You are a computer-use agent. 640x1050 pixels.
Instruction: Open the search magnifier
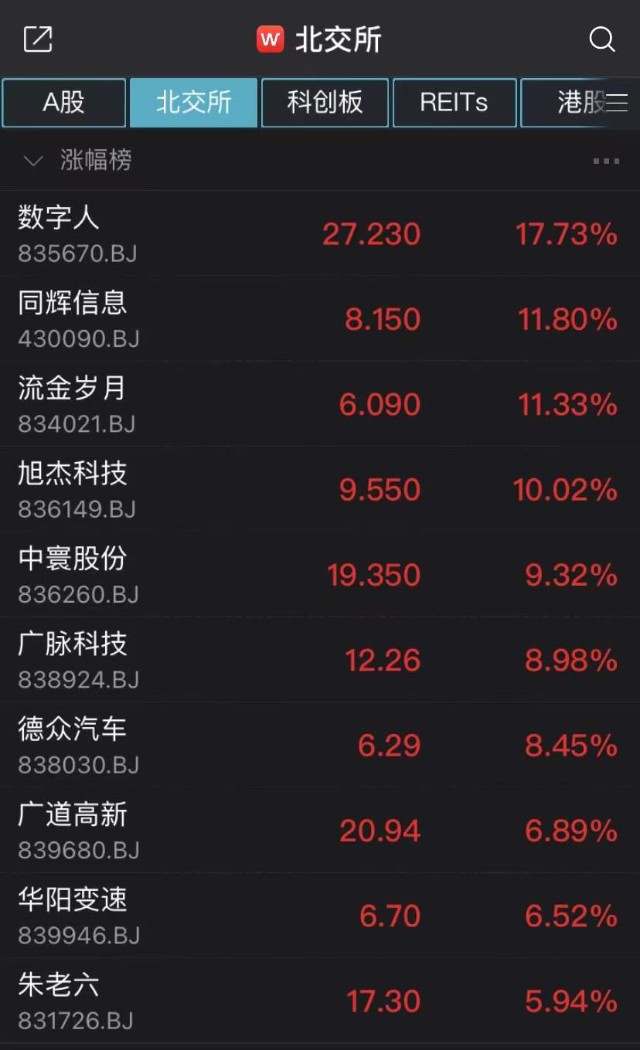(601, 39)
